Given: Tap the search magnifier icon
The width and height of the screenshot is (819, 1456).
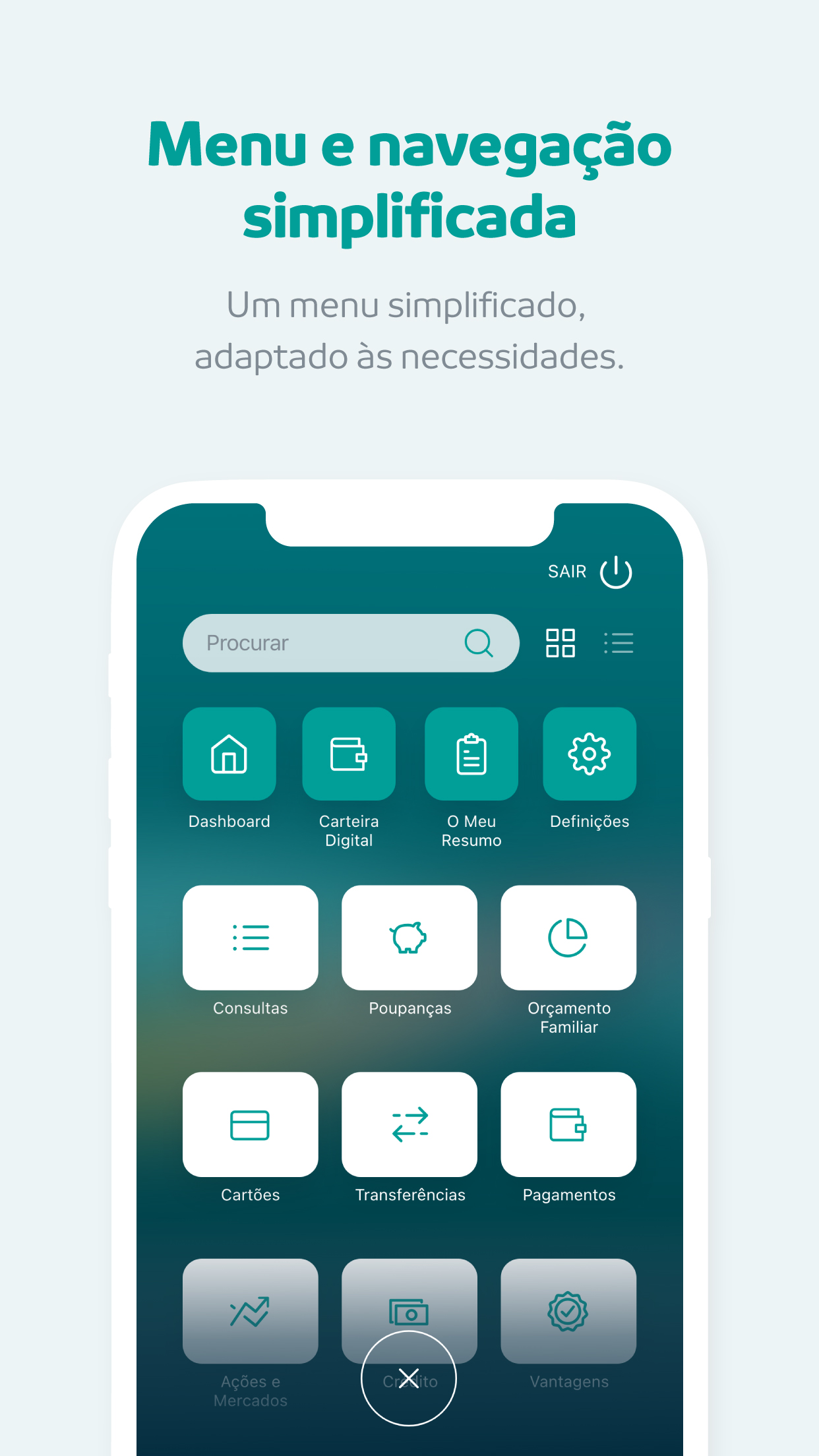Looking at the screenshot, I should point(479,643).
